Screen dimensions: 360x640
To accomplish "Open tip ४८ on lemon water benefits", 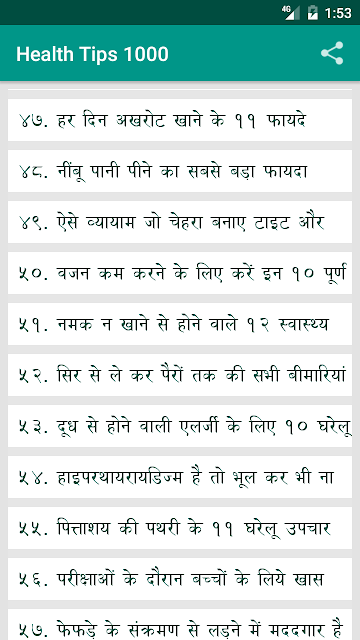I will pos(180,171).
